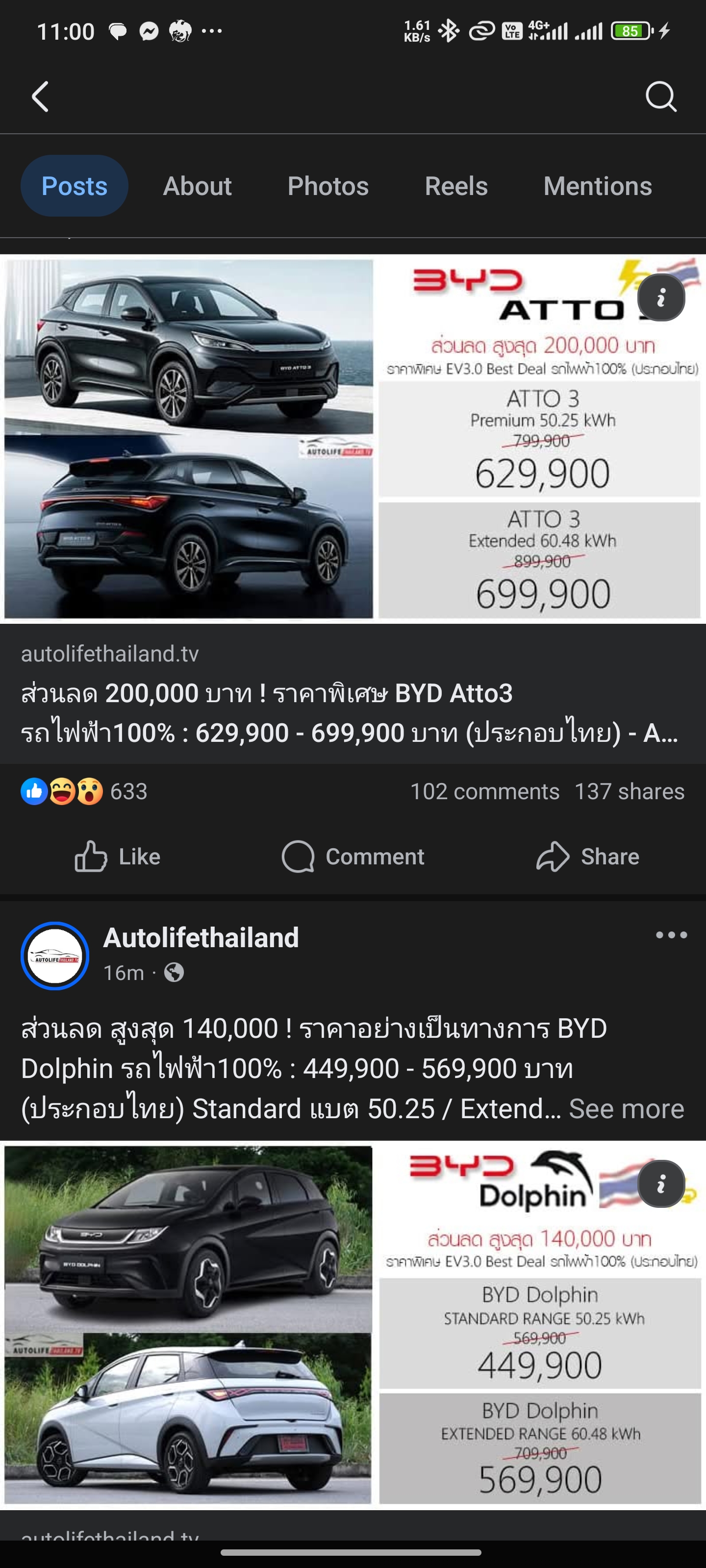This screenshot has width=706, height=1568.
Task: Open the Photos tab
Action: pyautogui.click(x=328, y=186)
